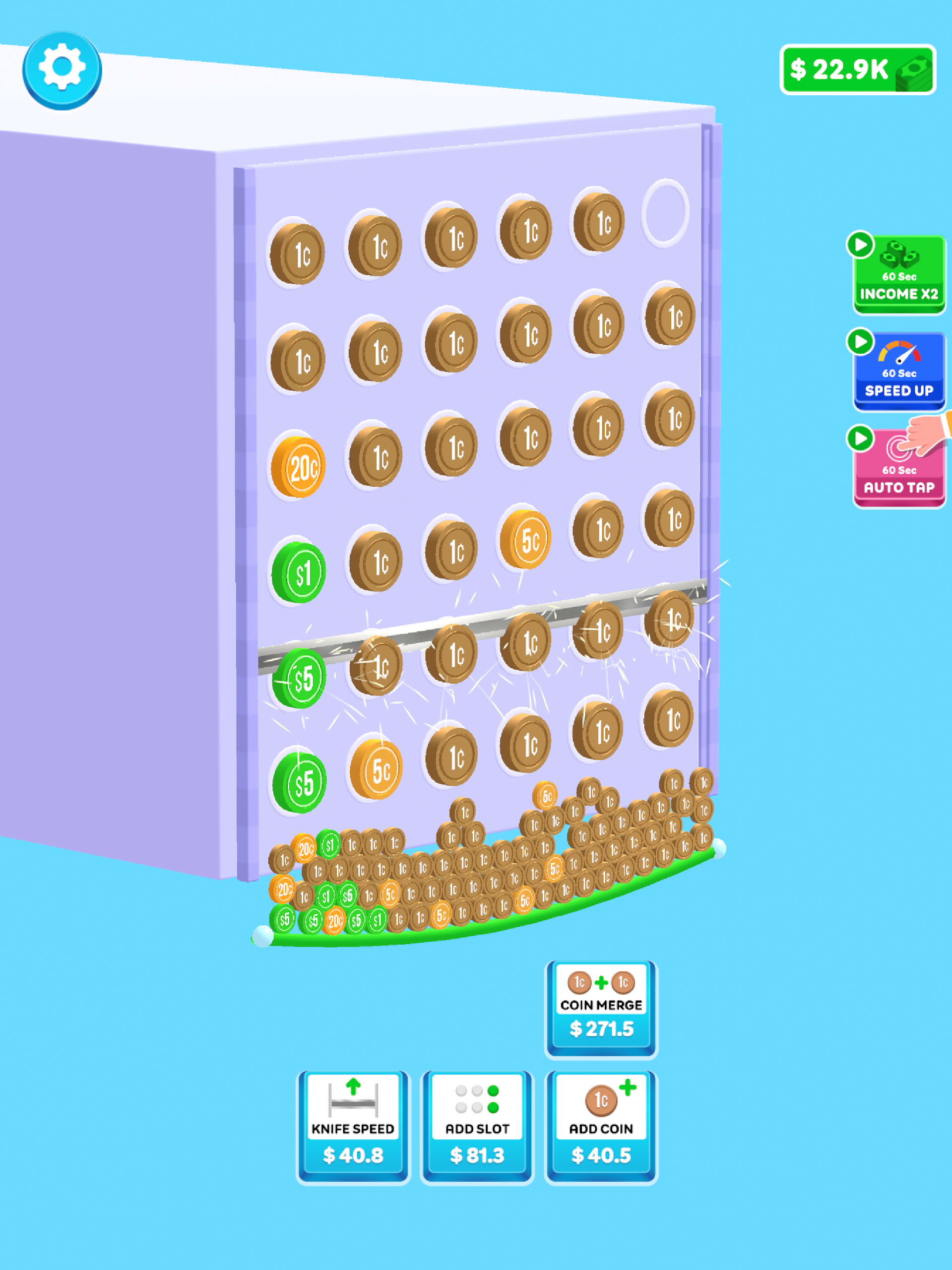Image resolution: width=952 pixels, height=1270 pixels.
Task: Buy the Coin Merge upgrade for $271.5
Action: (x=601, y=1009)
